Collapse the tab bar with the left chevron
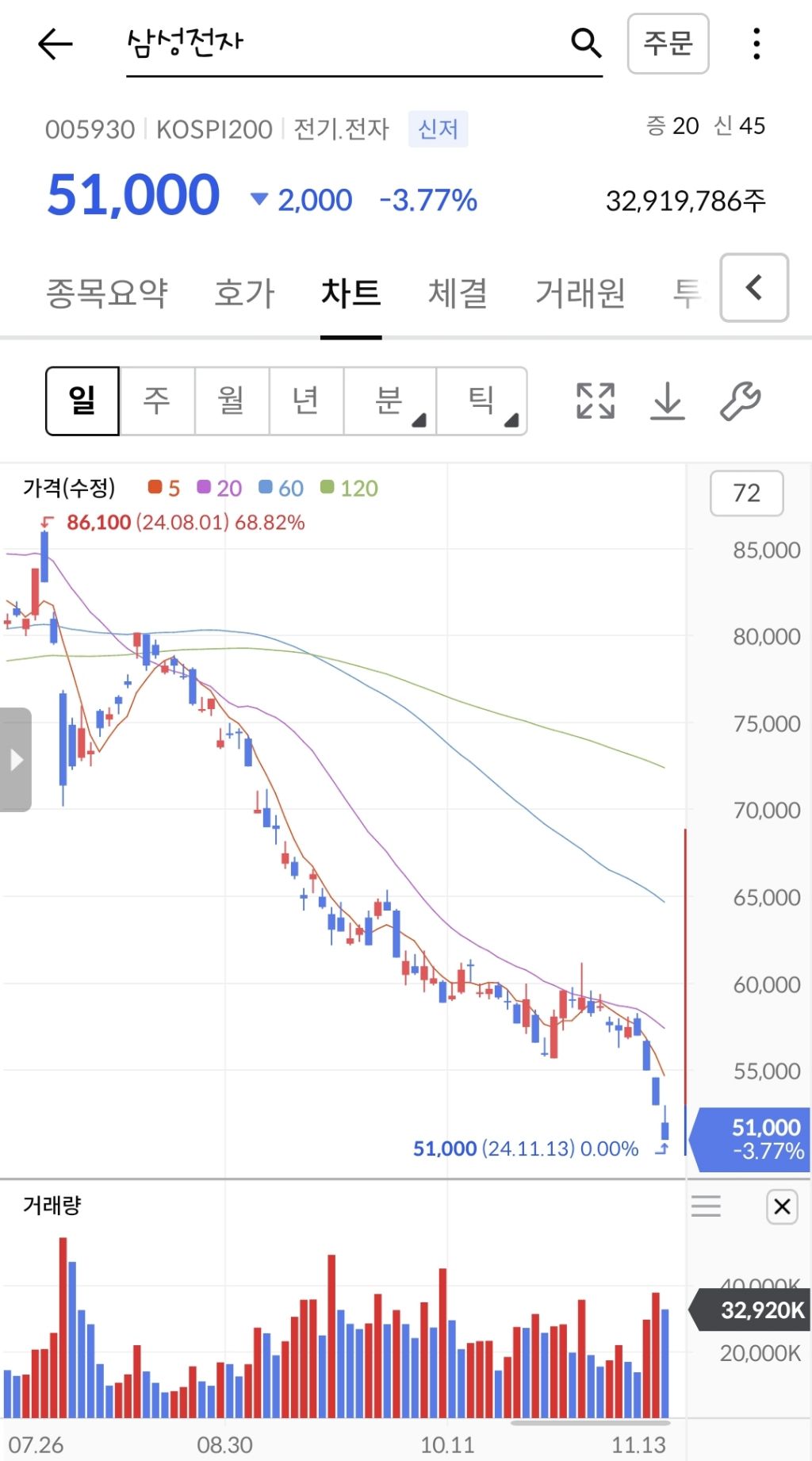Viewport: 812px width, 1461px height. pyautogui.click(x=753, y=290)
